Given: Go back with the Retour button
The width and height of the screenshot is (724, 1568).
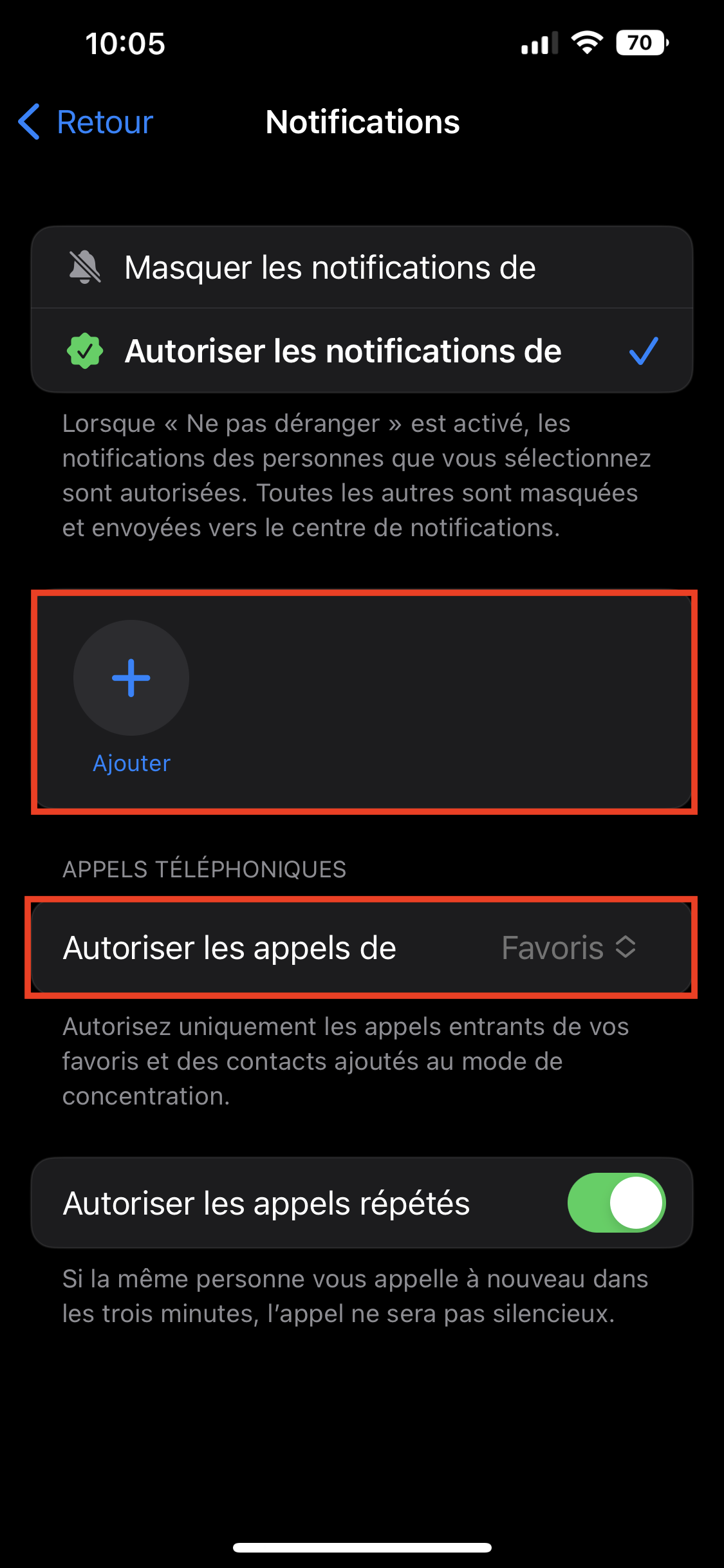Looking at the screenshot, I should pyautogui.click(x=87, y=122).
